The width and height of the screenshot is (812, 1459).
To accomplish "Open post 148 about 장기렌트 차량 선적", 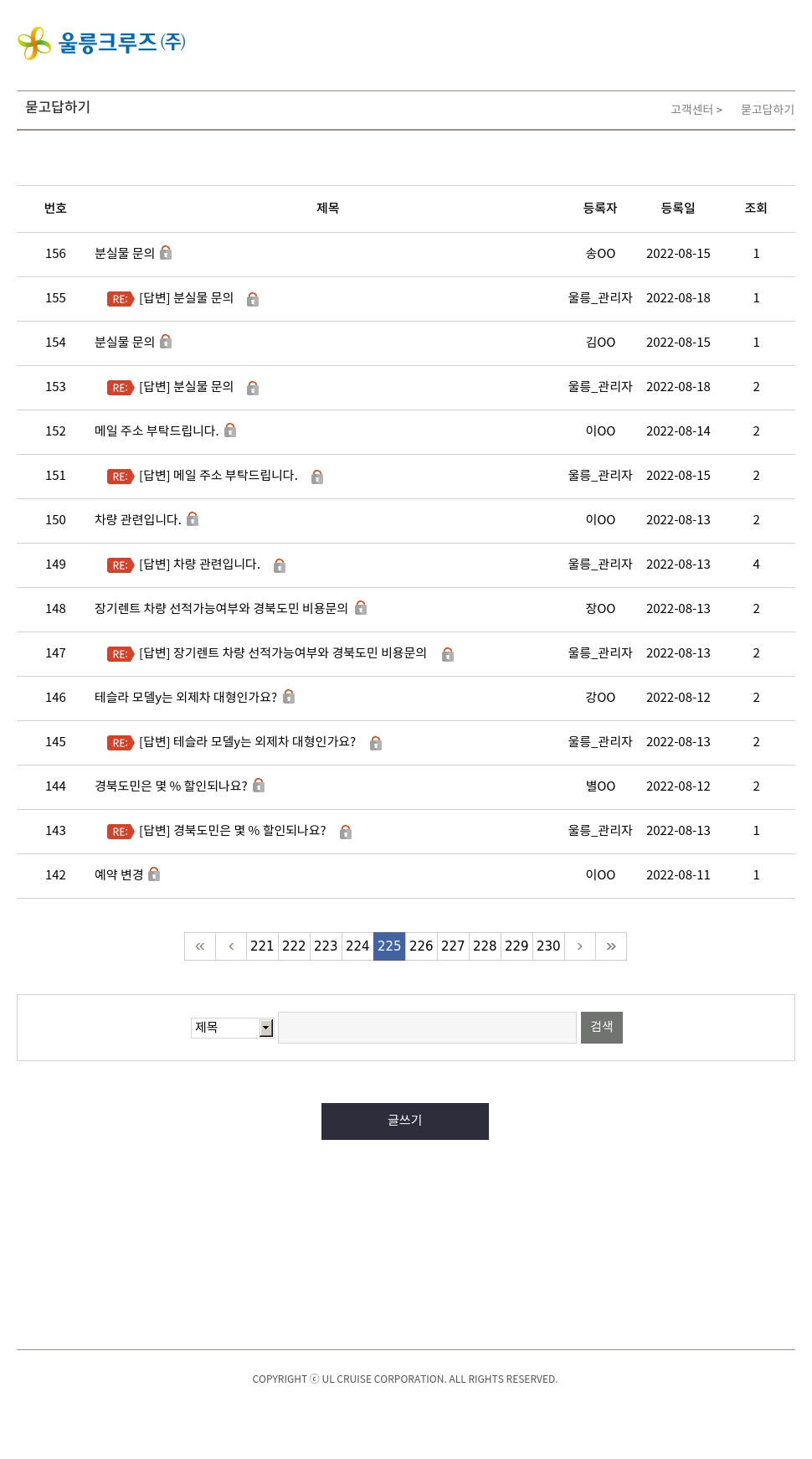I will click(x=221, y=608).
